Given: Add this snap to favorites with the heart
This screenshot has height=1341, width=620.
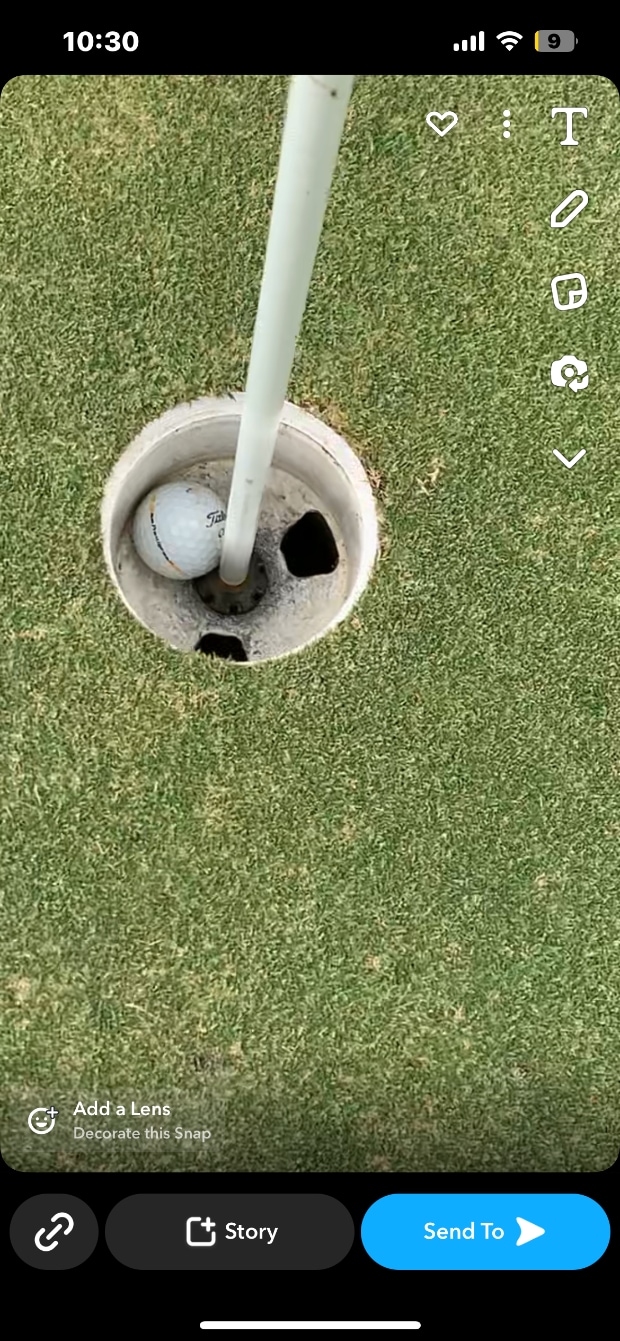Looking at the screenshot, I should click(x=441, y=124).
